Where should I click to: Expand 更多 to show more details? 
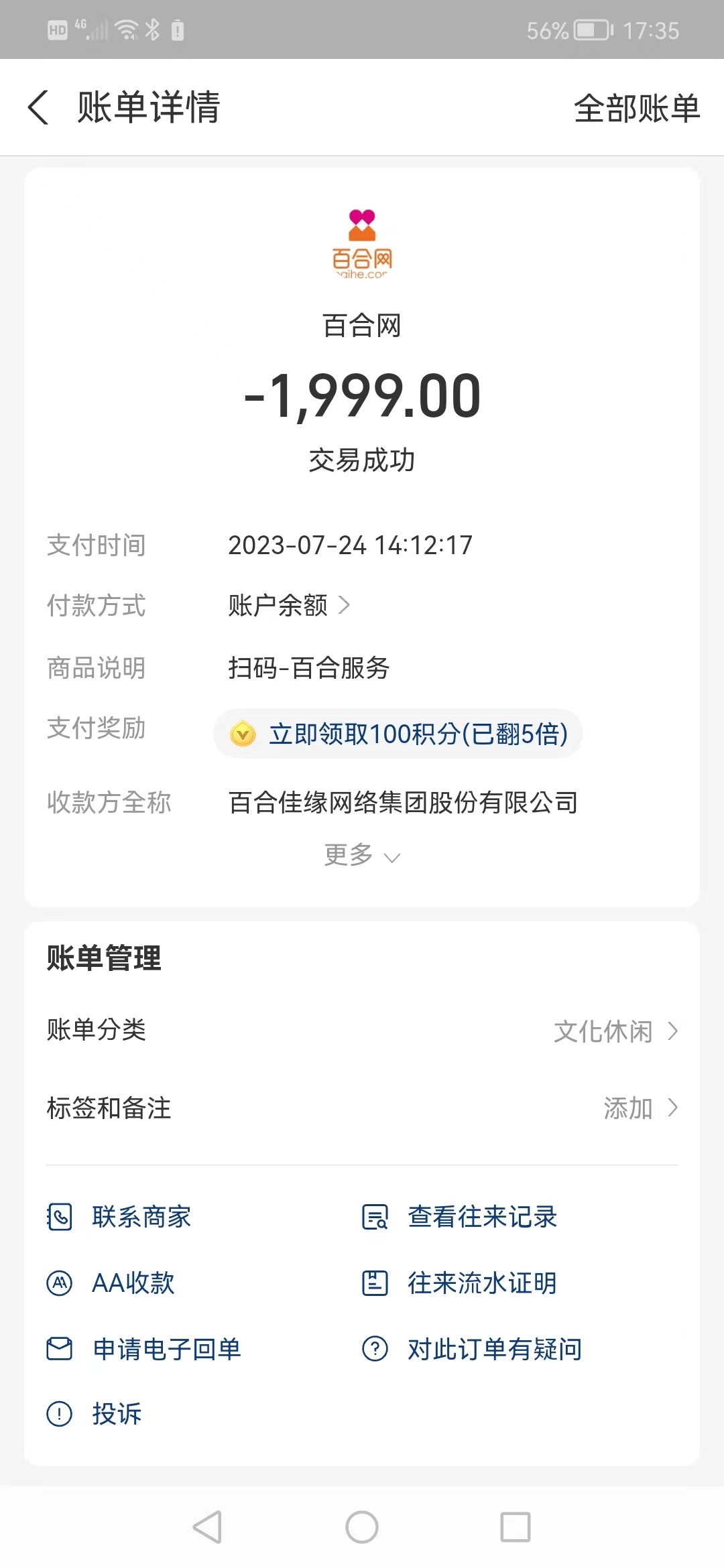361,855
